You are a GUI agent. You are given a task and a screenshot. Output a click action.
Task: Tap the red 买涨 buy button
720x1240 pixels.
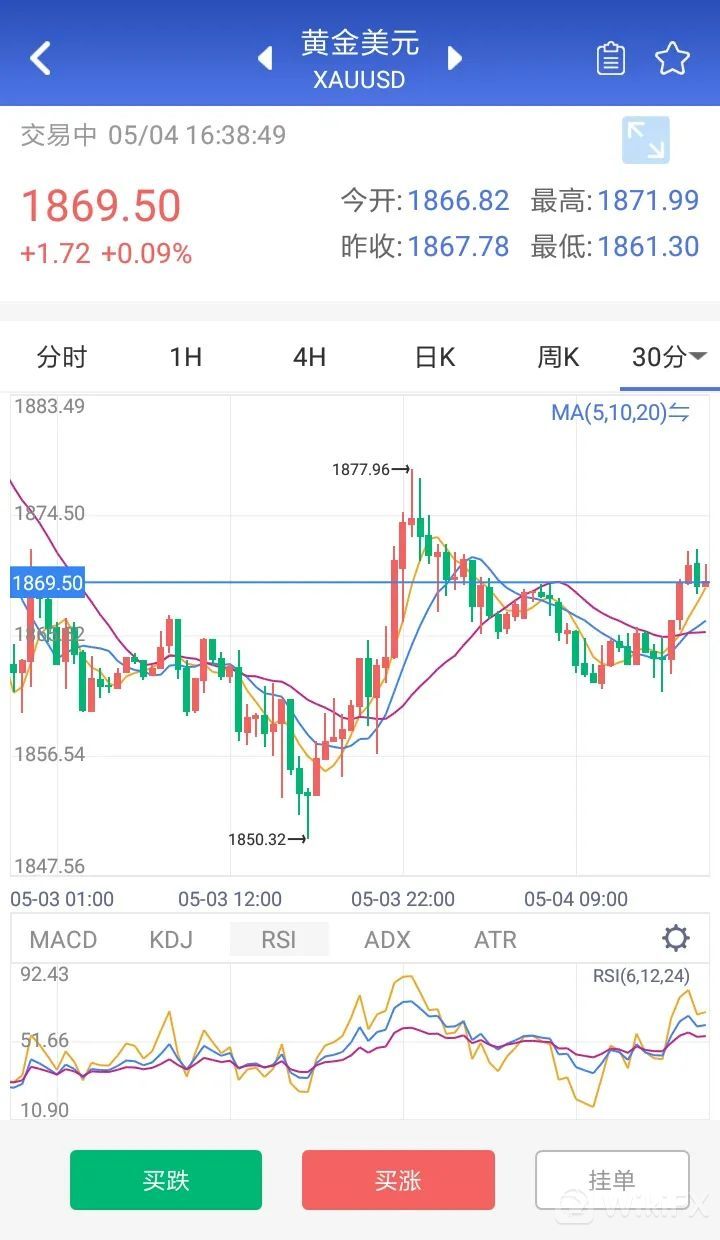[398, 1180]
